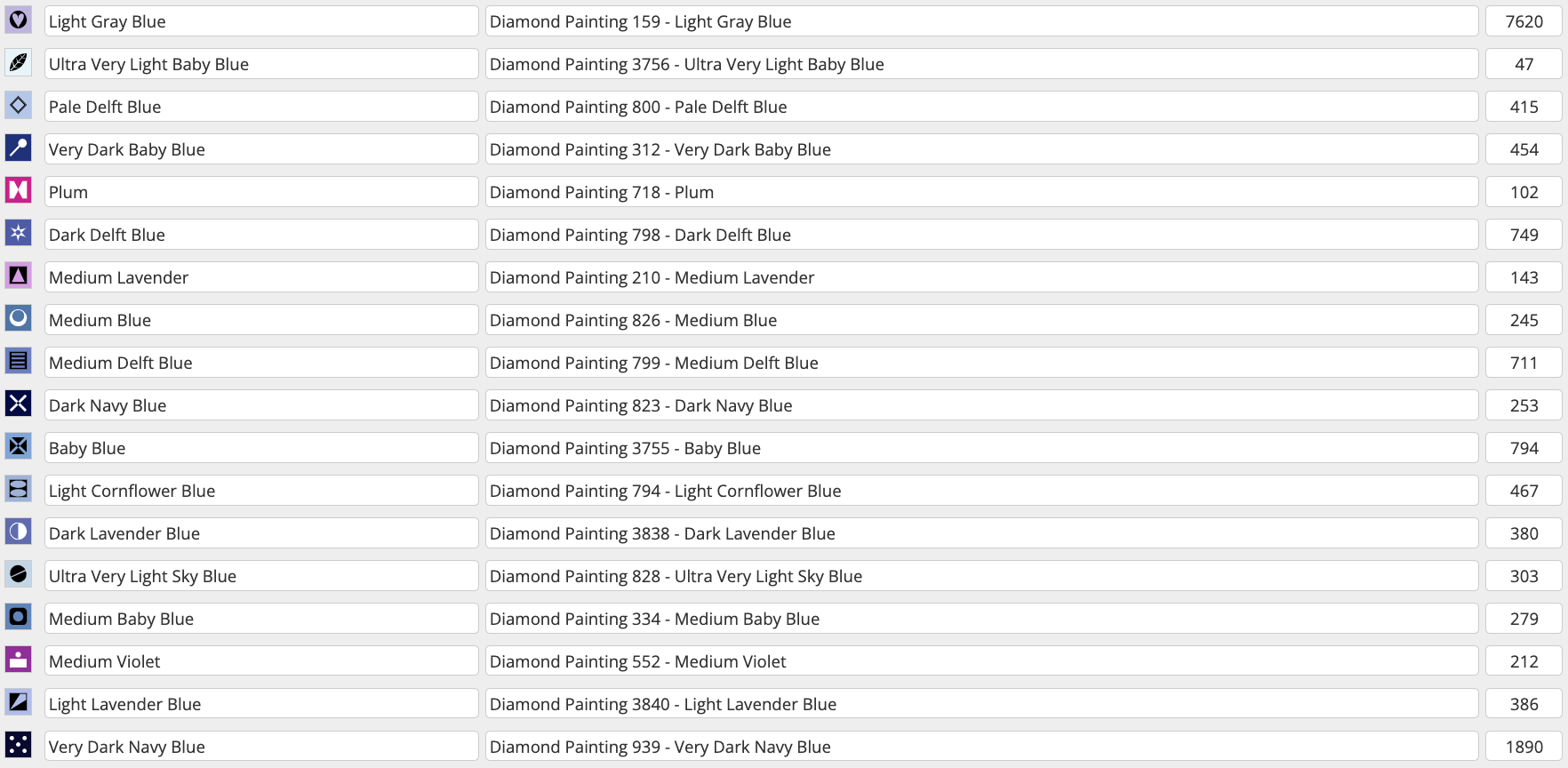This screenshot has height=768, width=1568.
Task: Open the Ultra Very Light Baby Blue swatch
Action: click(18, 62)
